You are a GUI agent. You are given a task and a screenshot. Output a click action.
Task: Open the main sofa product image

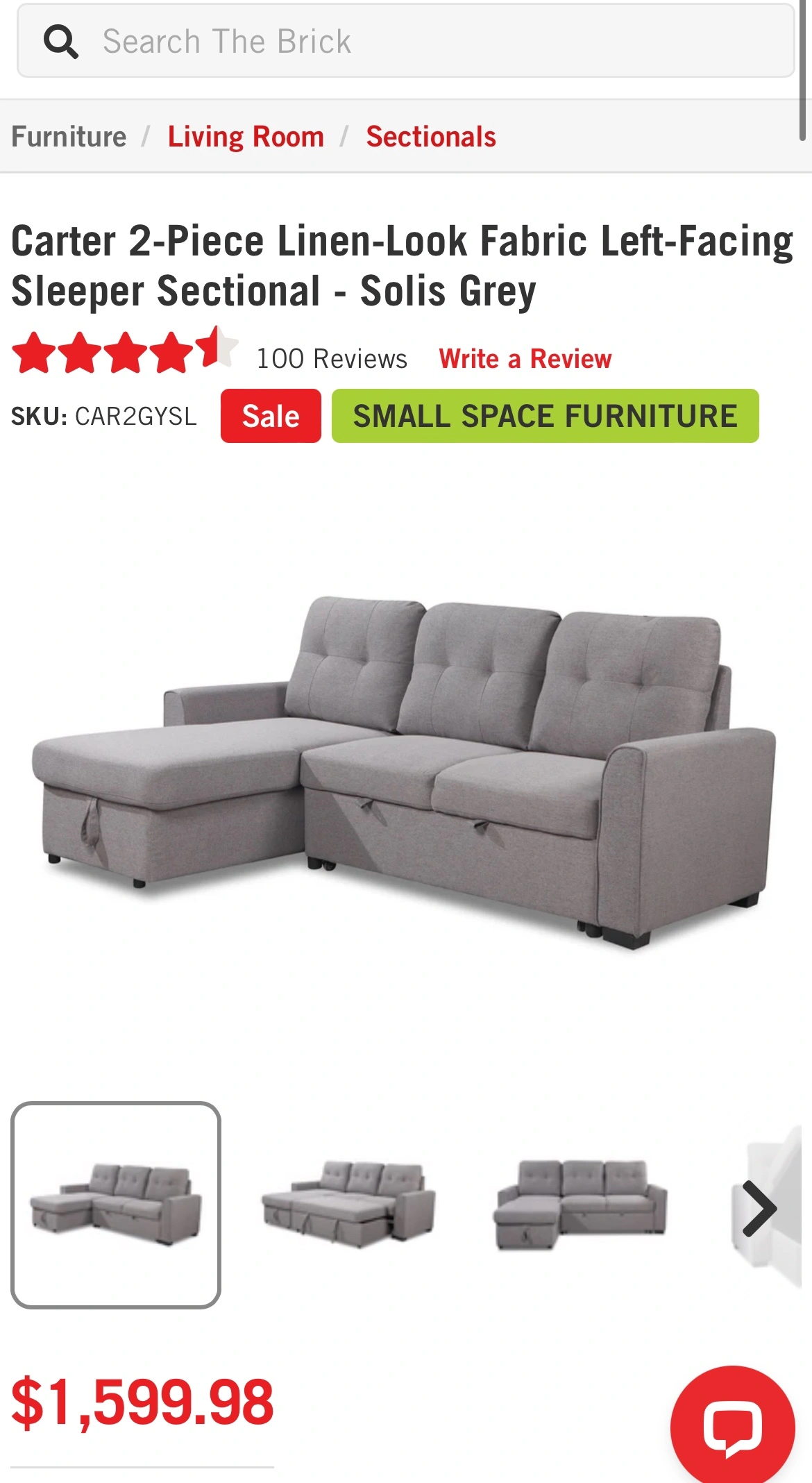[x=405, y=772]
